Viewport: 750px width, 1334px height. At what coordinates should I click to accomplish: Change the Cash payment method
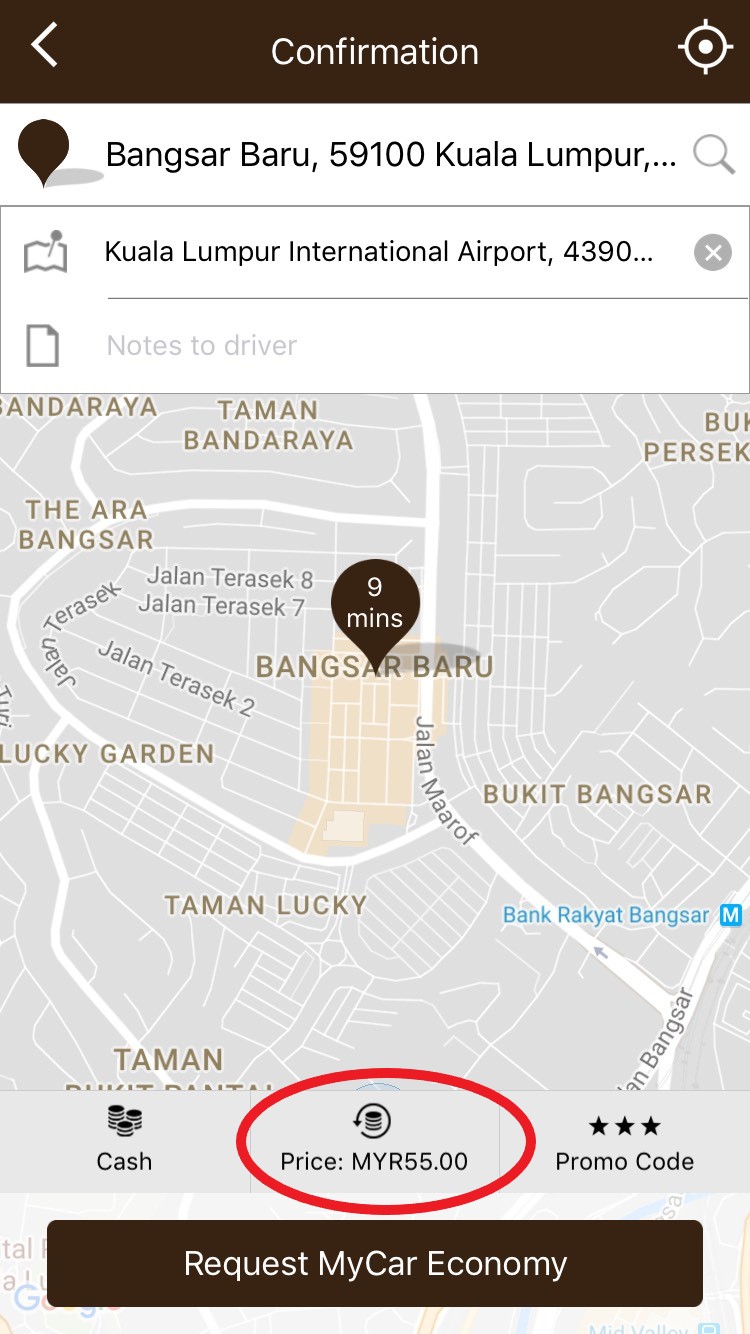coord(125,1141)
